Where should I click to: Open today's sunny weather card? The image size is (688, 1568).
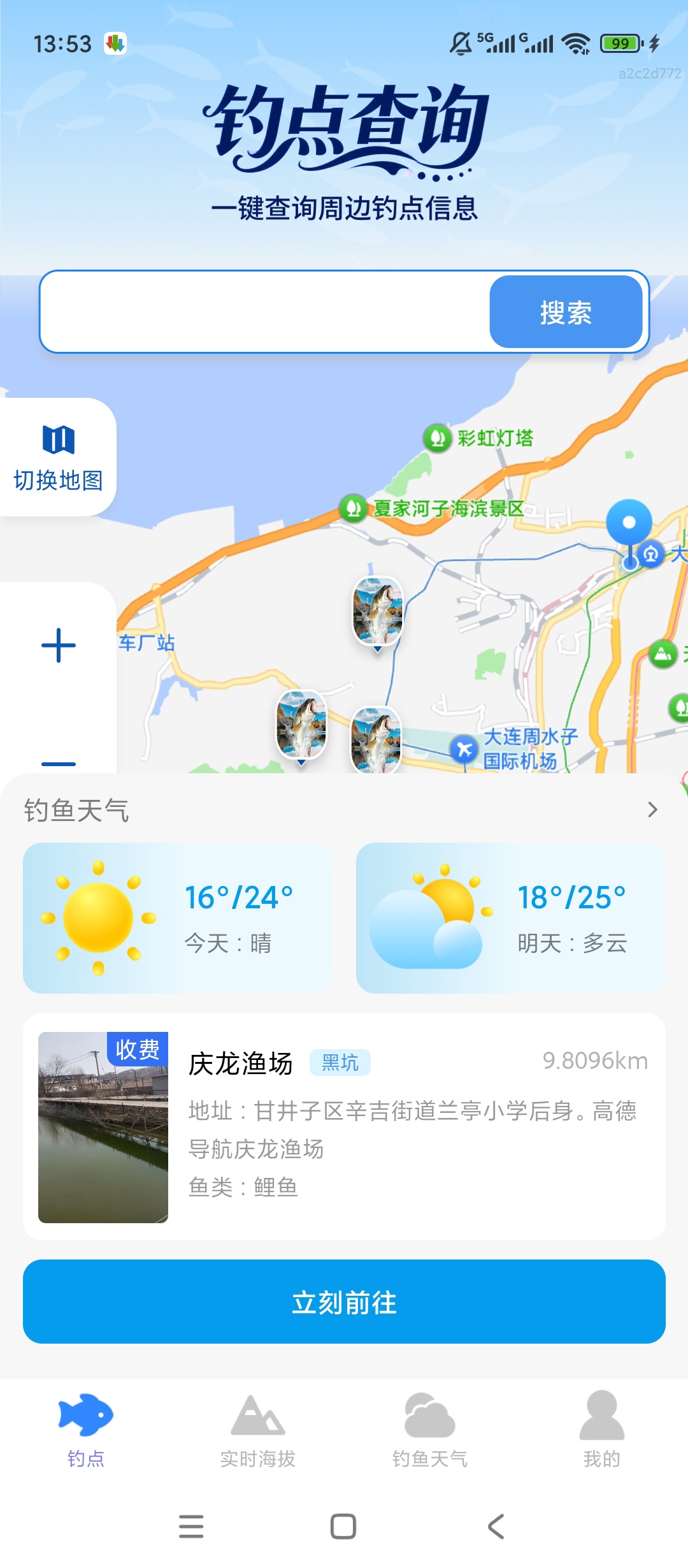[x=178, y=918]
